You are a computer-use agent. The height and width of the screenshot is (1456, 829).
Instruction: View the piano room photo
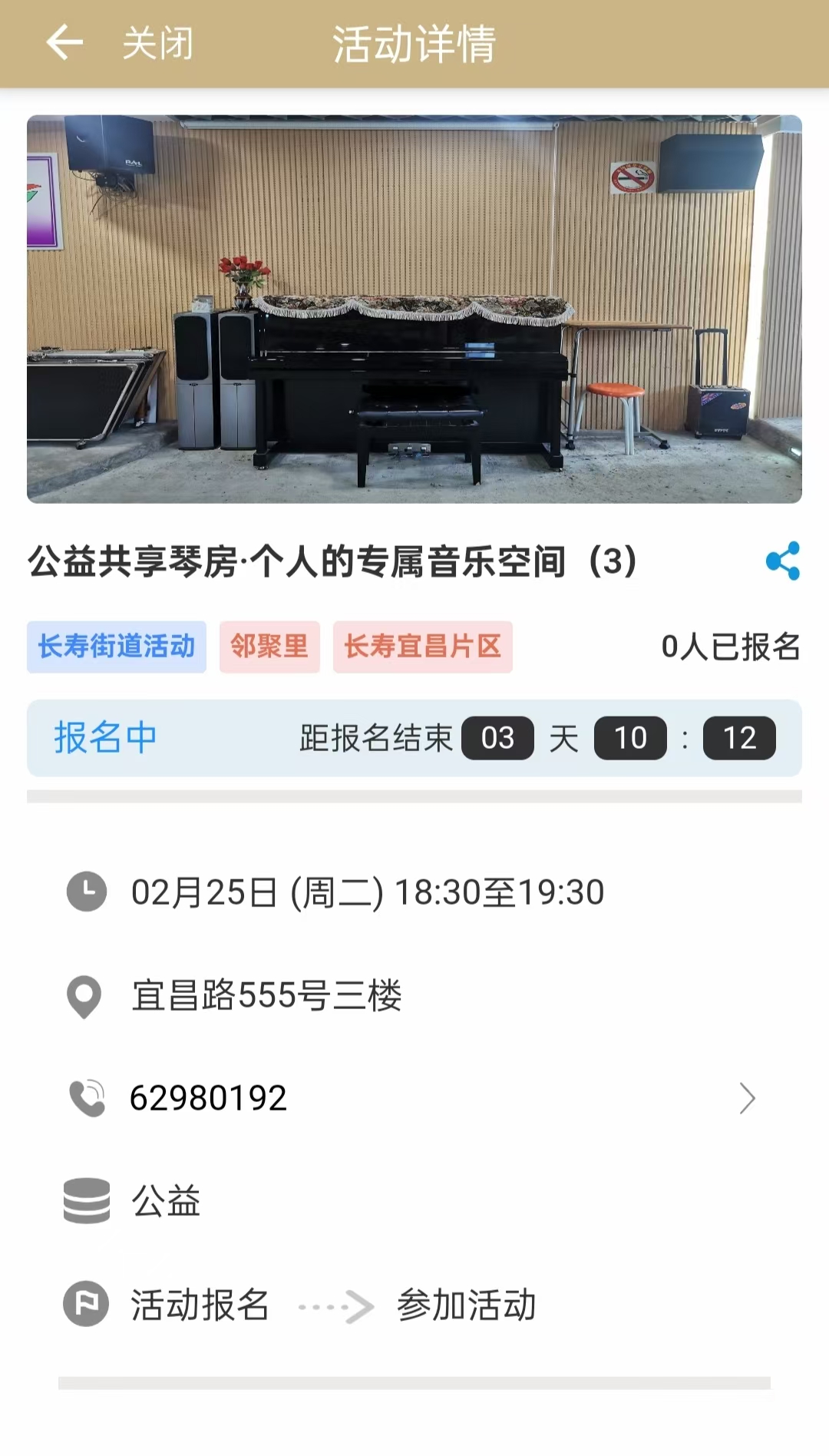click(x=414, y=309)
